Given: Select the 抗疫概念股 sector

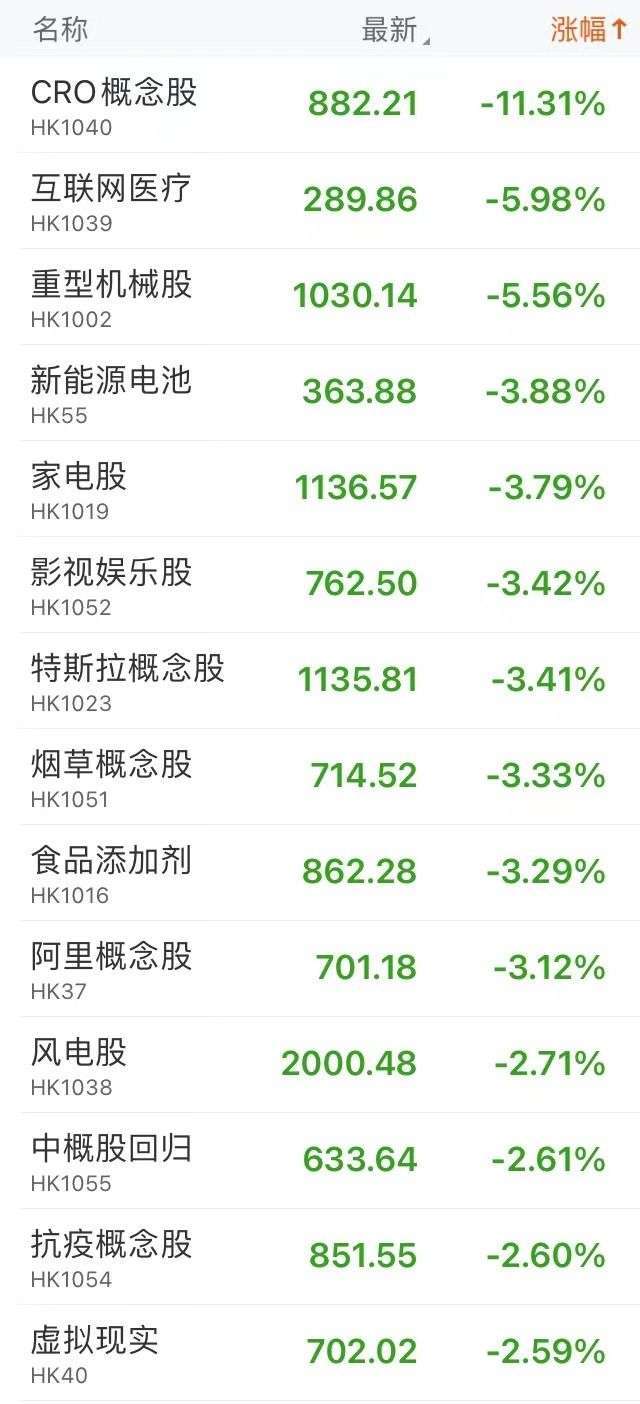Looking at the screenshot, I should point(320,1257).
